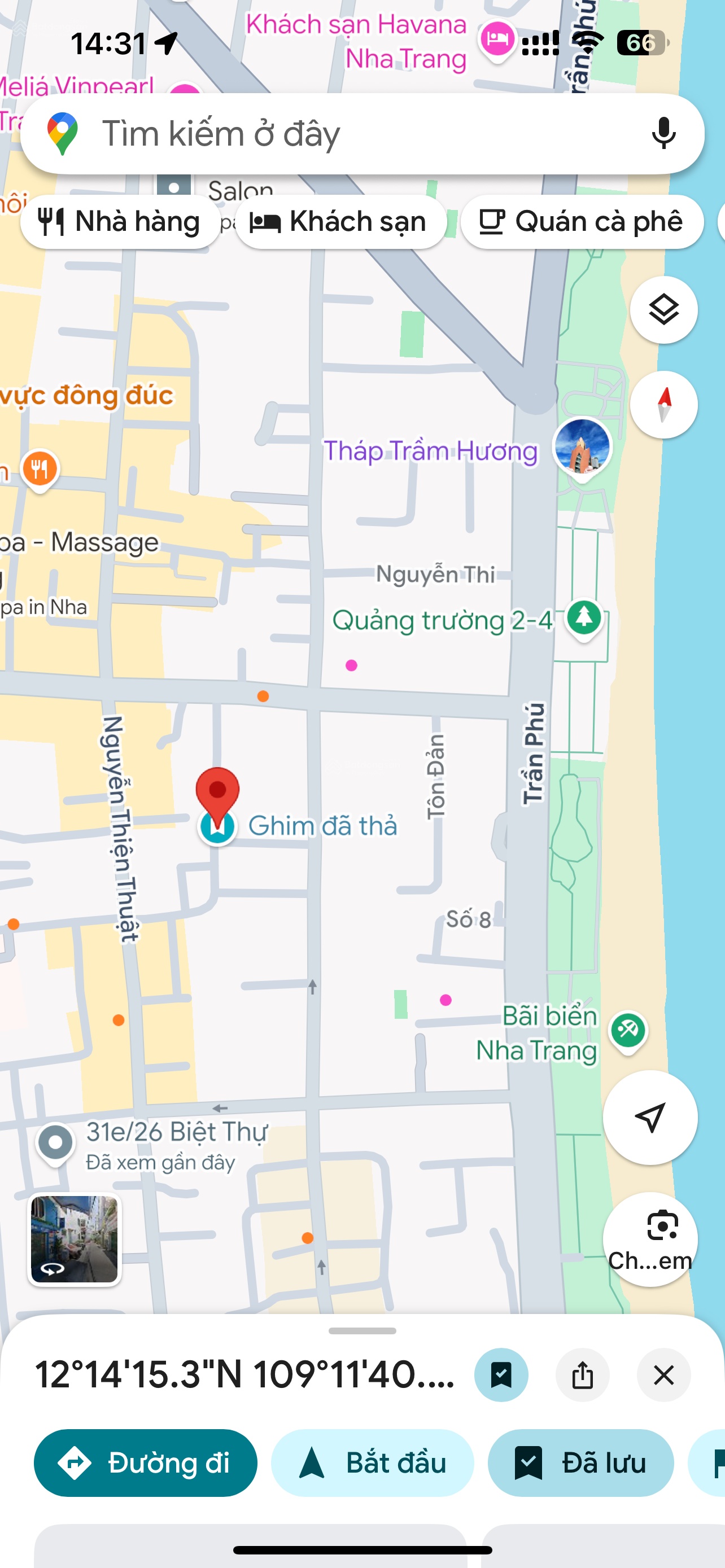Viewport: 725px width, 1568px height.
Task: Open the Quảng trường 2-4 place marker
Action: (x=583, y=619)
